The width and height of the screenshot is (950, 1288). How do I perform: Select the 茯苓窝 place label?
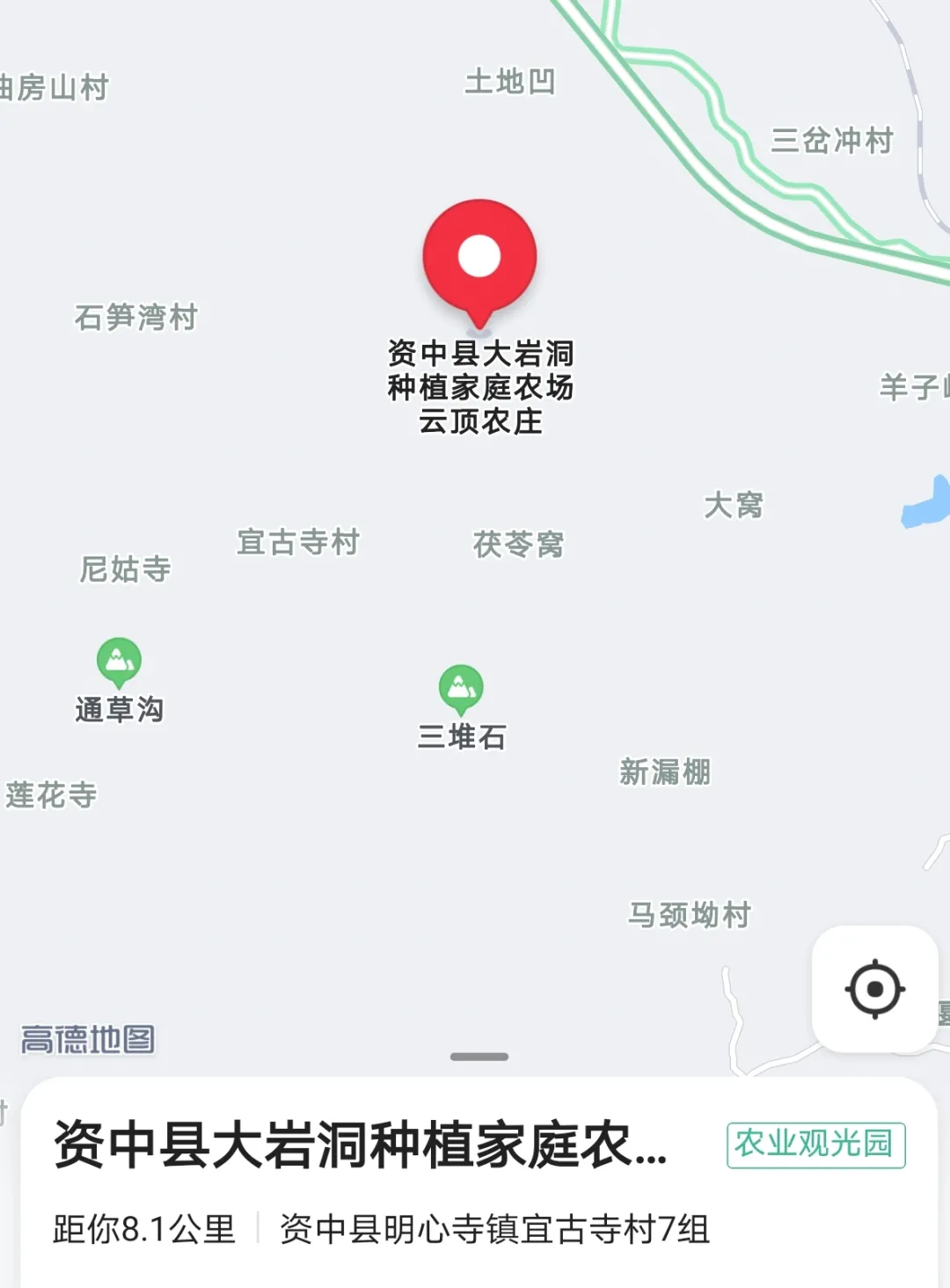[518, 545]
